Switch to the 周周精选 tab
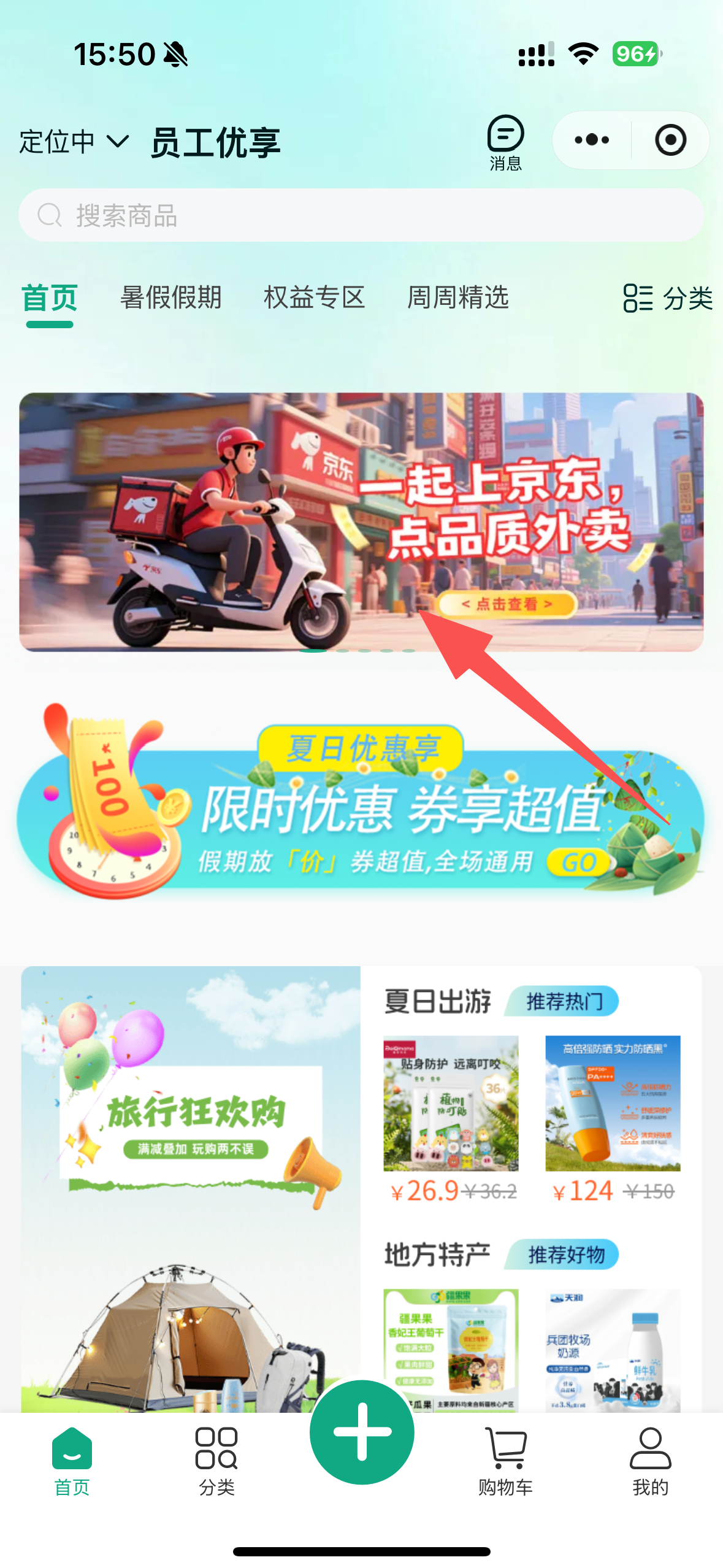The height and width of the screenshot is (1568, 723). [457, 298]
